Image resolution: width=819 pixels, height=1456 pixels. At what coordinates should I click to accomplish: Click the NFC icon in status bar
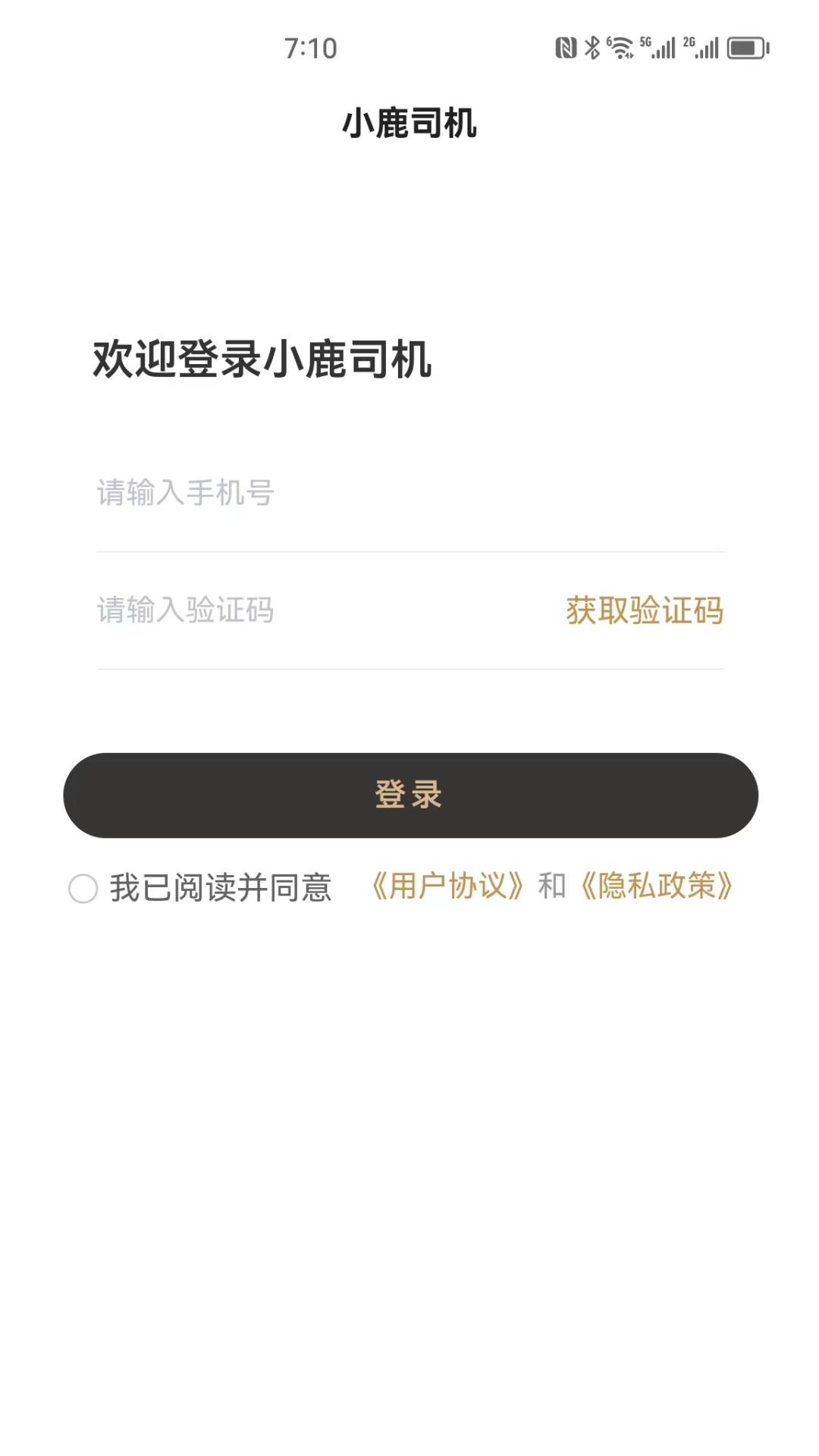(x=566, y=47)
